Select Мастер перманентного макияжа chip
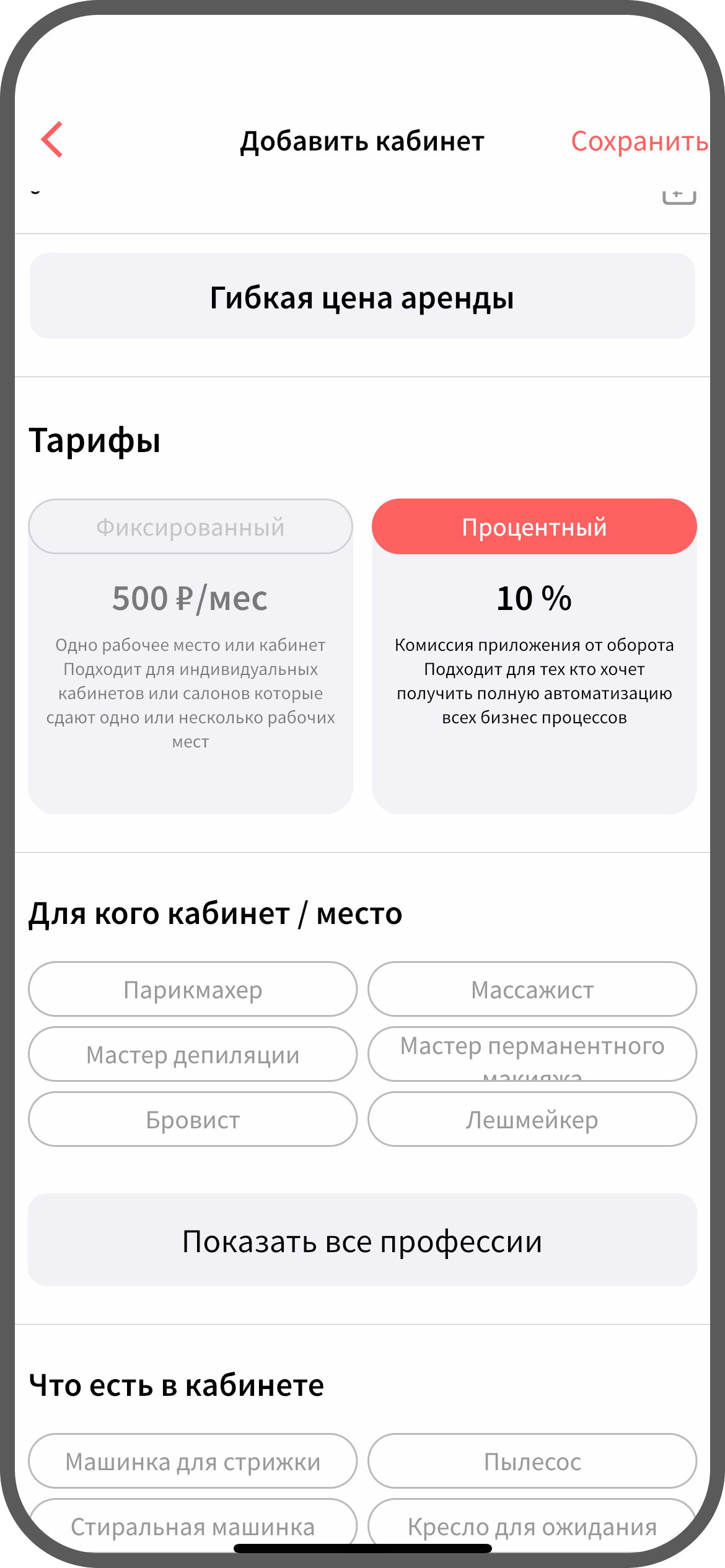The width and height of the screenshot is (725, 1568). tap(532, 1055)
